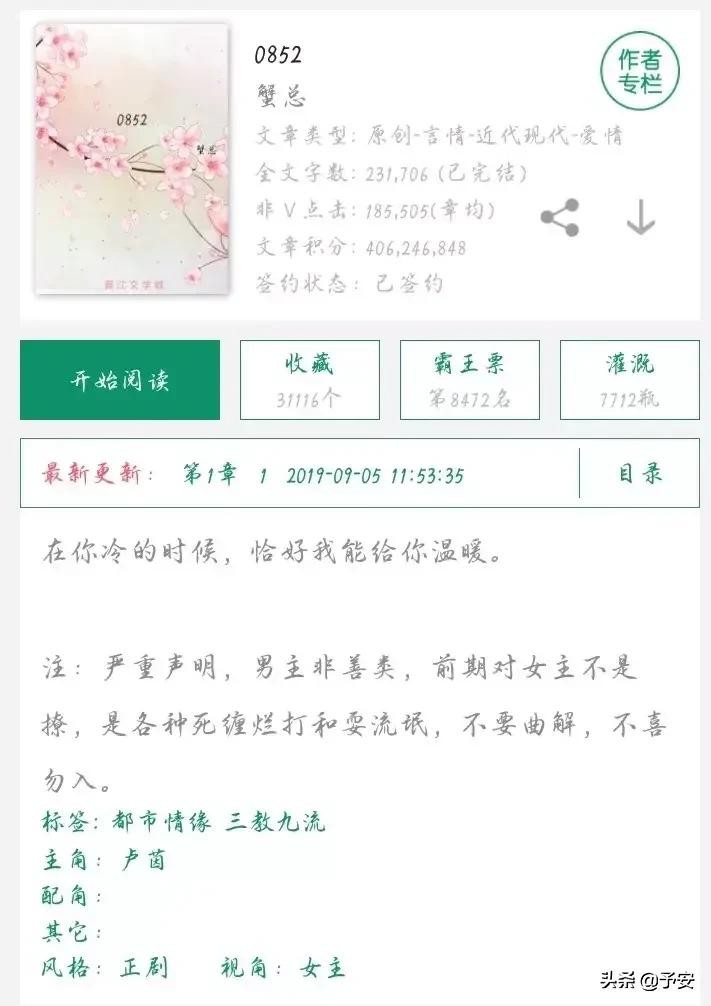
Task: Open the 目录 chapter list
Action: point(639,474)
